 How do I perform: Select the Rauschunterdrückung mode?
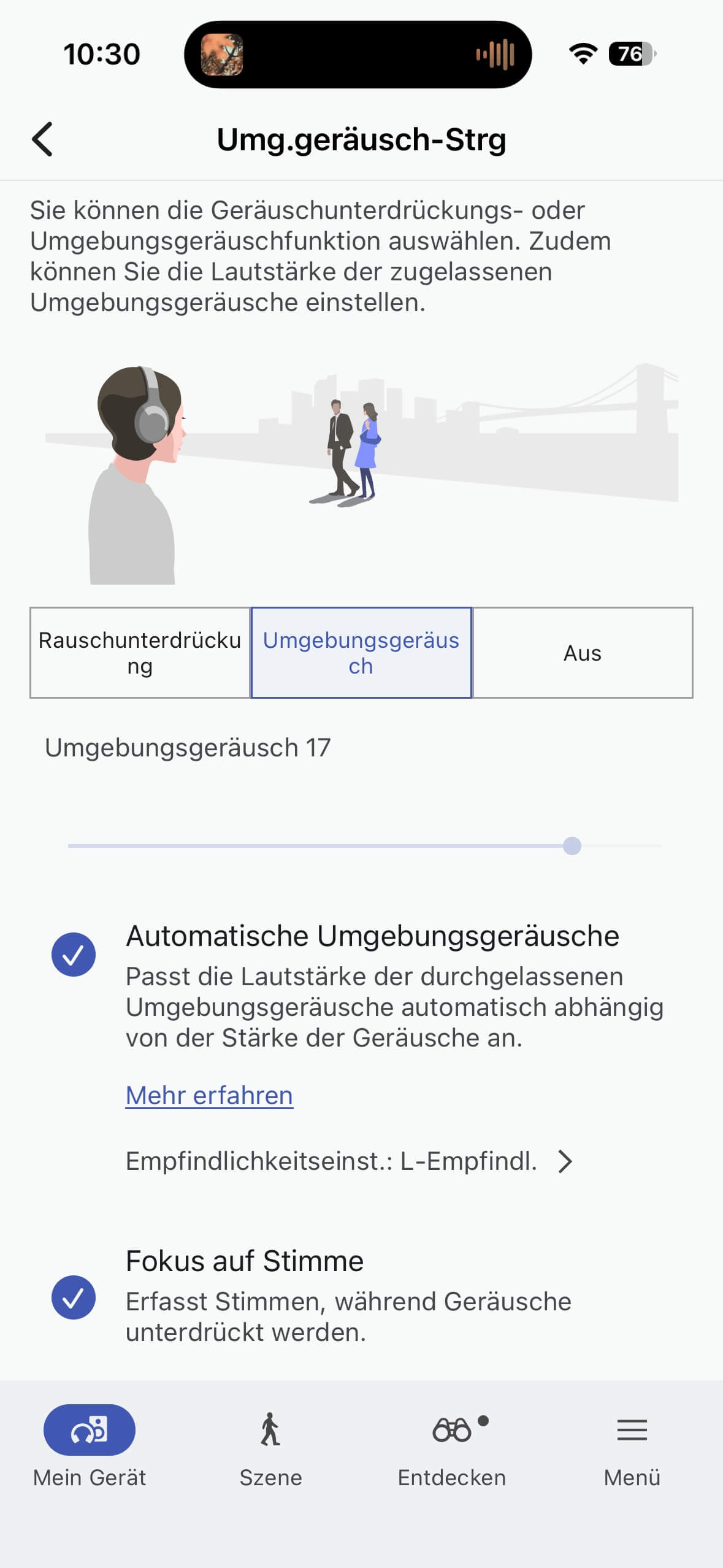(x=140, y=653)
